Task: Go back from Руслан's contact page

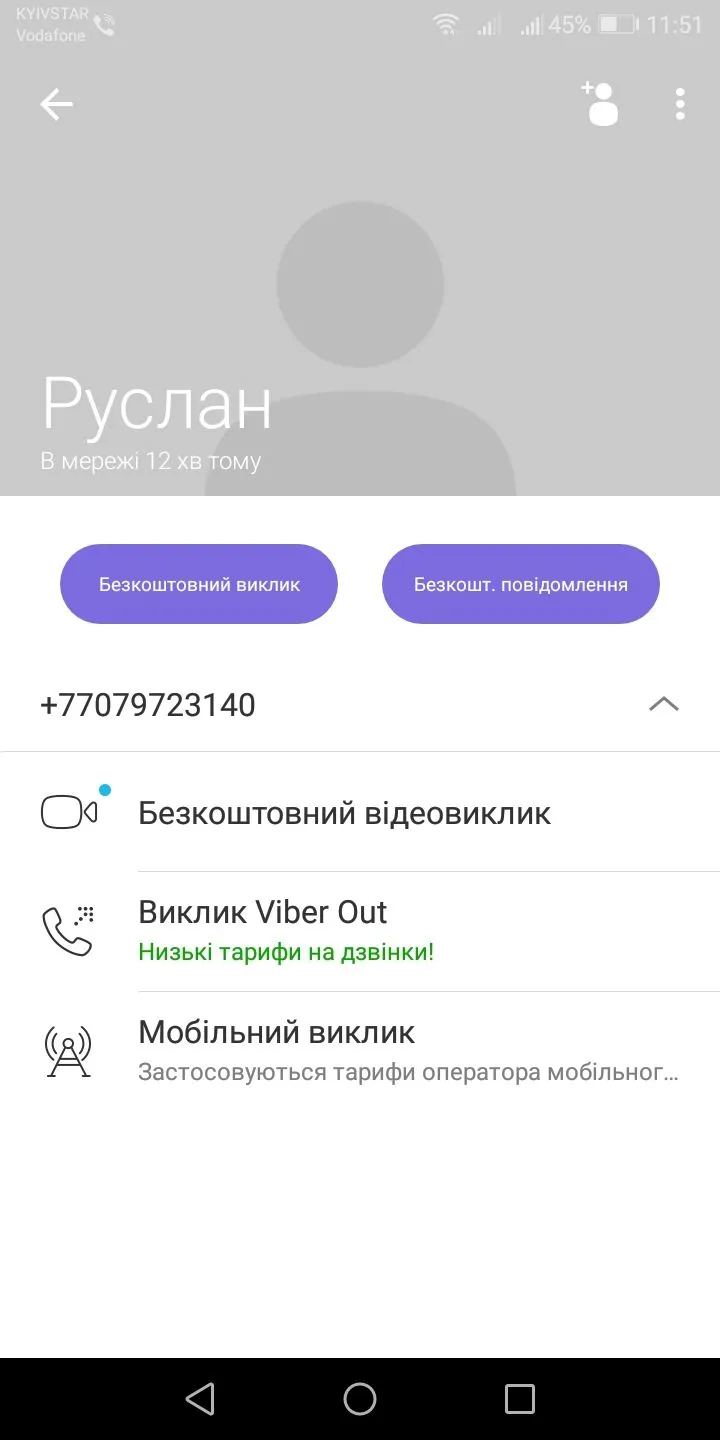Action: 56,104
